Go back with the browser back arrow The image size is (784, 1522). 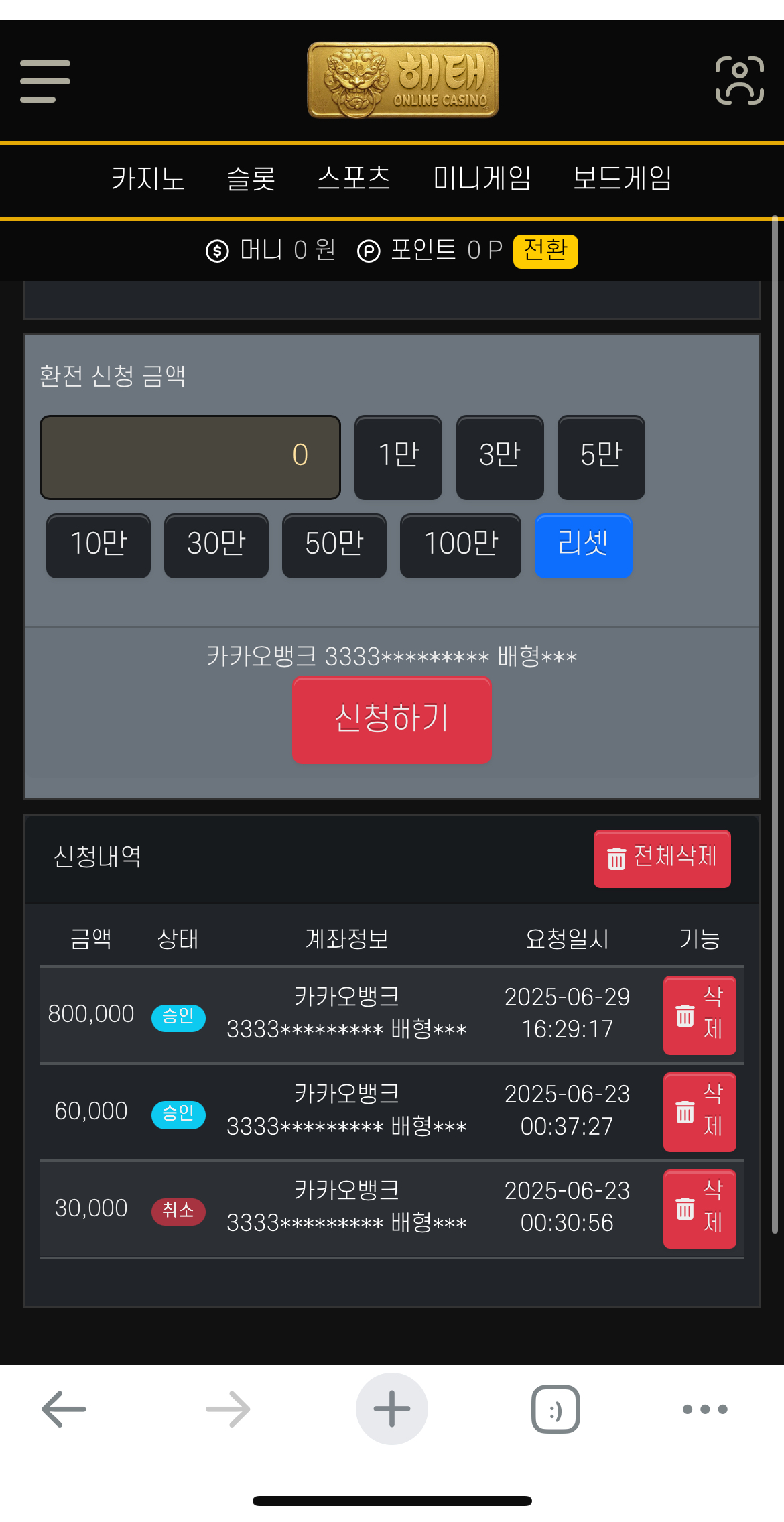point(64,1409)
